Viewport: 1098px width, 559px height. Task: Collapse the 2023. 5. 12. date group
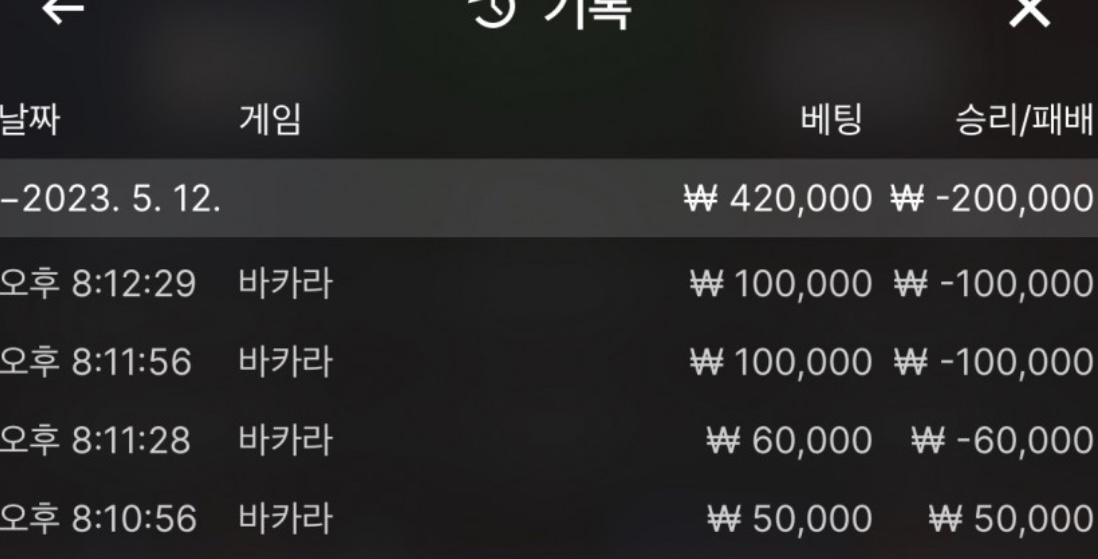(x=110, y=198)
